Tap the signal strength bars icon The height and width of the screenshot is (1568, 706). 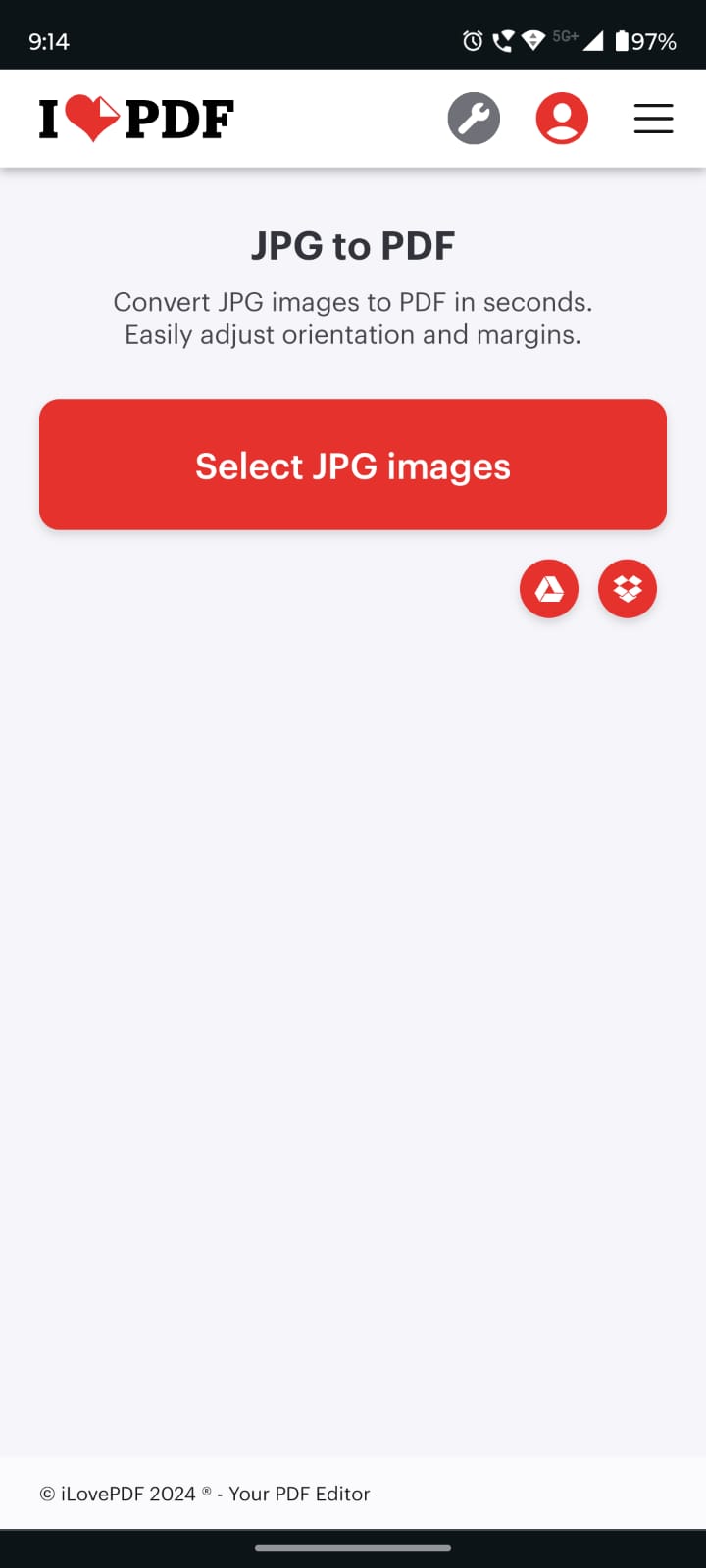point(595,40)
